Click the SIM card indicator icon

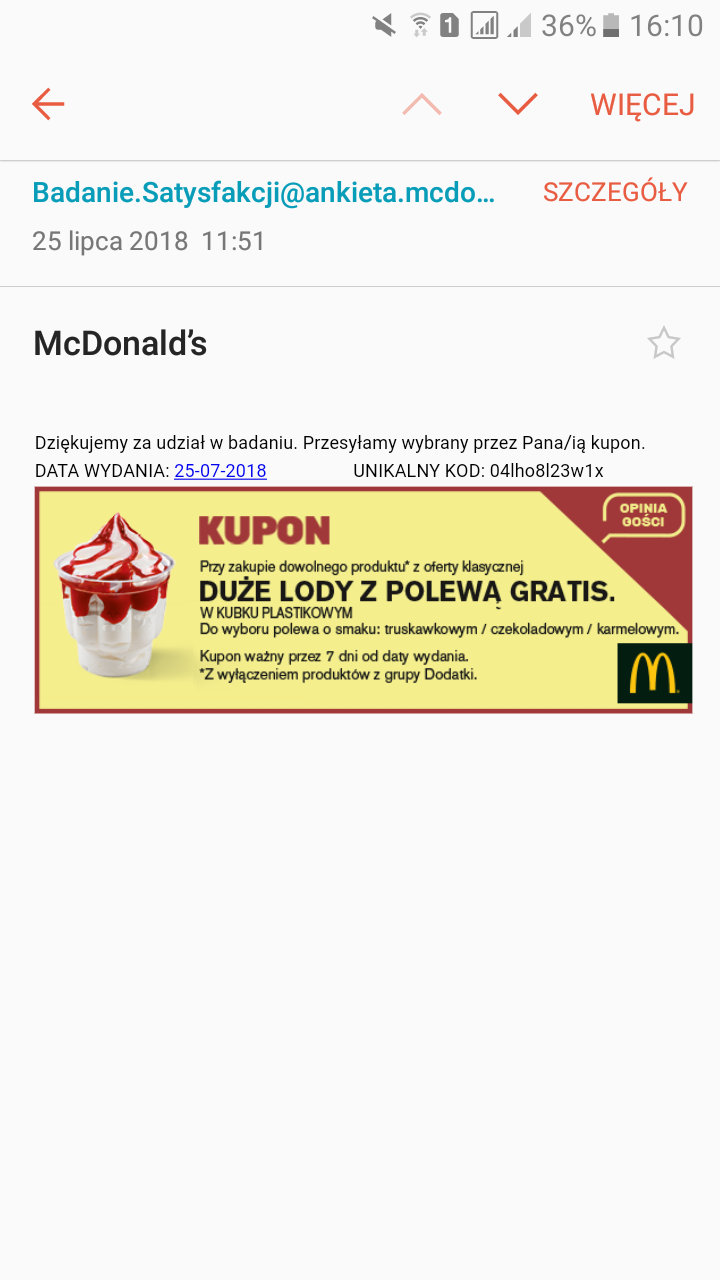click(448, 25)
